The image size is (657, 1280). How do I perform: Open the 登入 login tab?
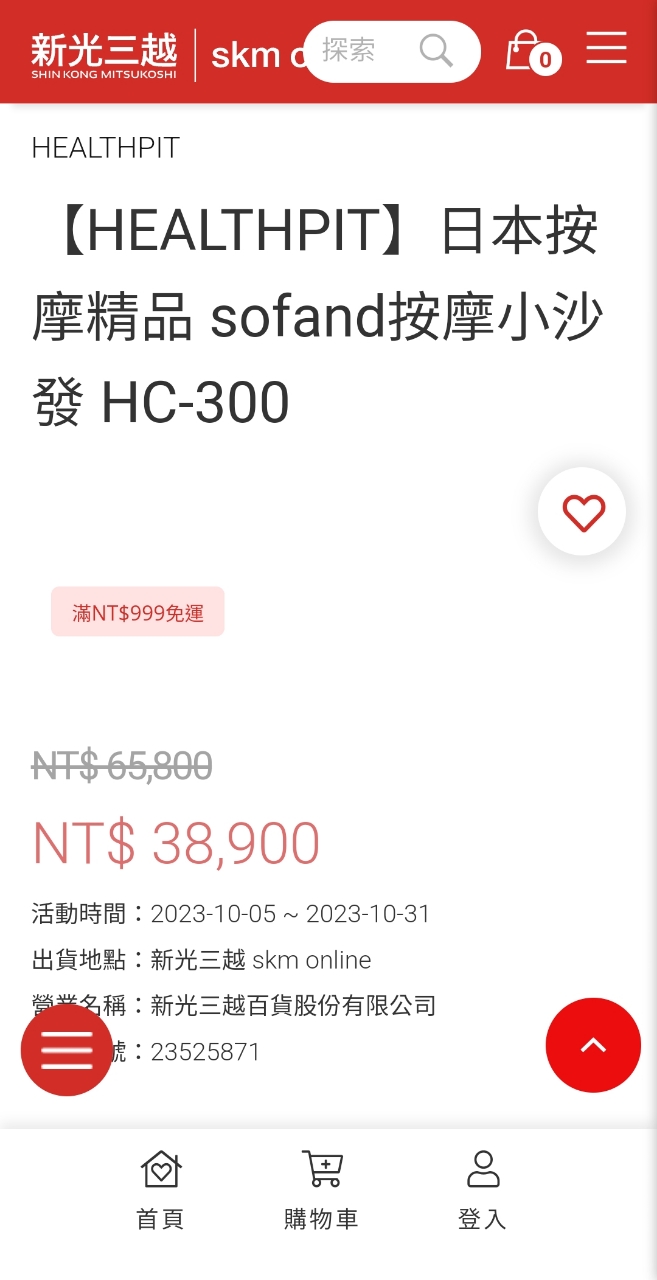(x=482, y=1190)
